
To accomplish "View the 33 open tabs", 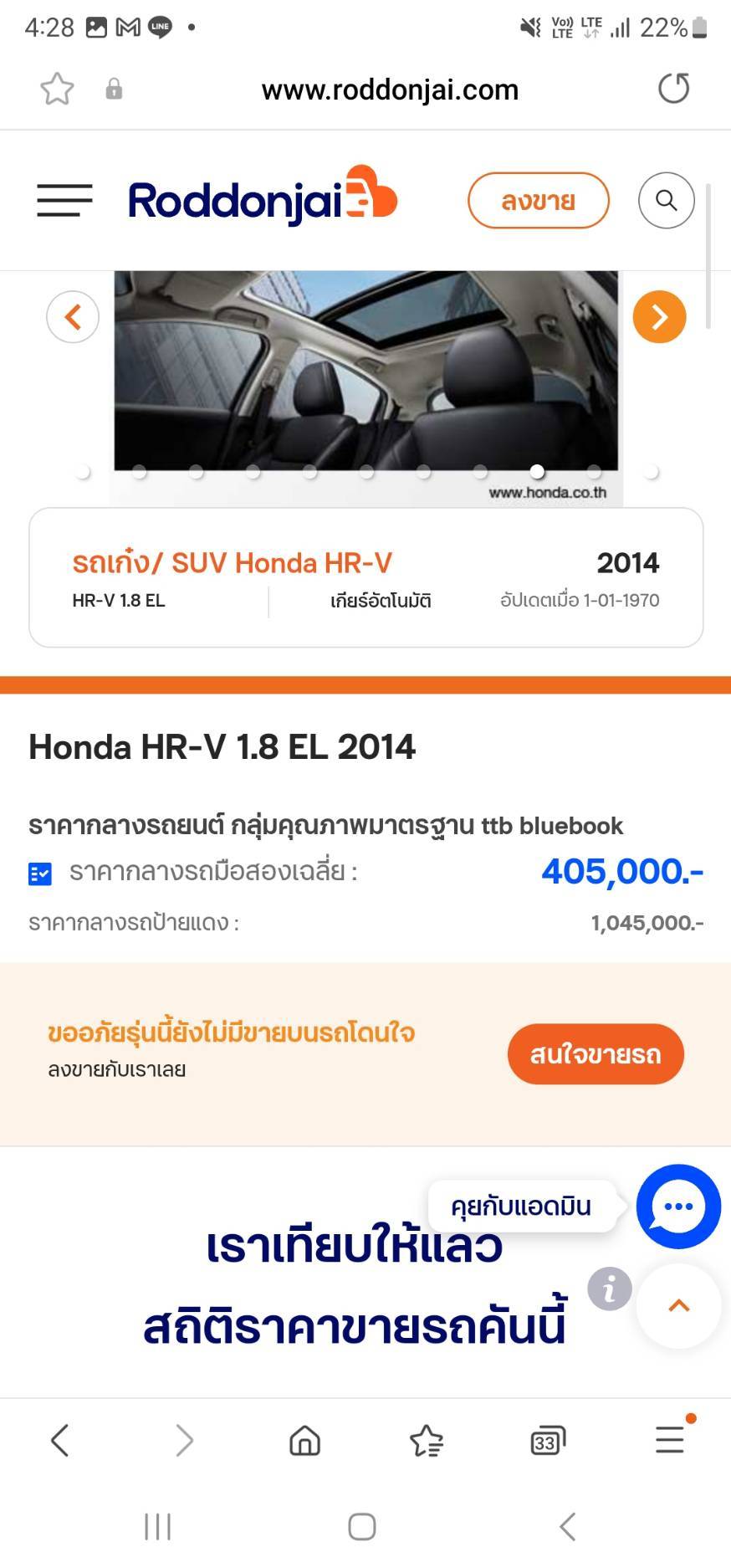I will point(548,1441).
